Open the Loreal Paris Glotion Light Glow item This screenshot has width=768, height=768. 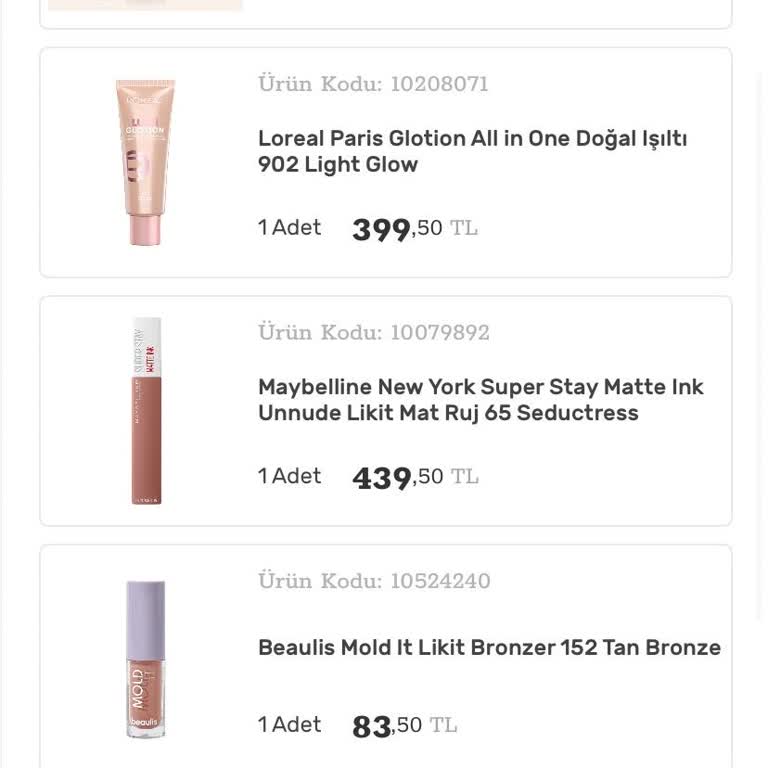[x=472, y=152]
